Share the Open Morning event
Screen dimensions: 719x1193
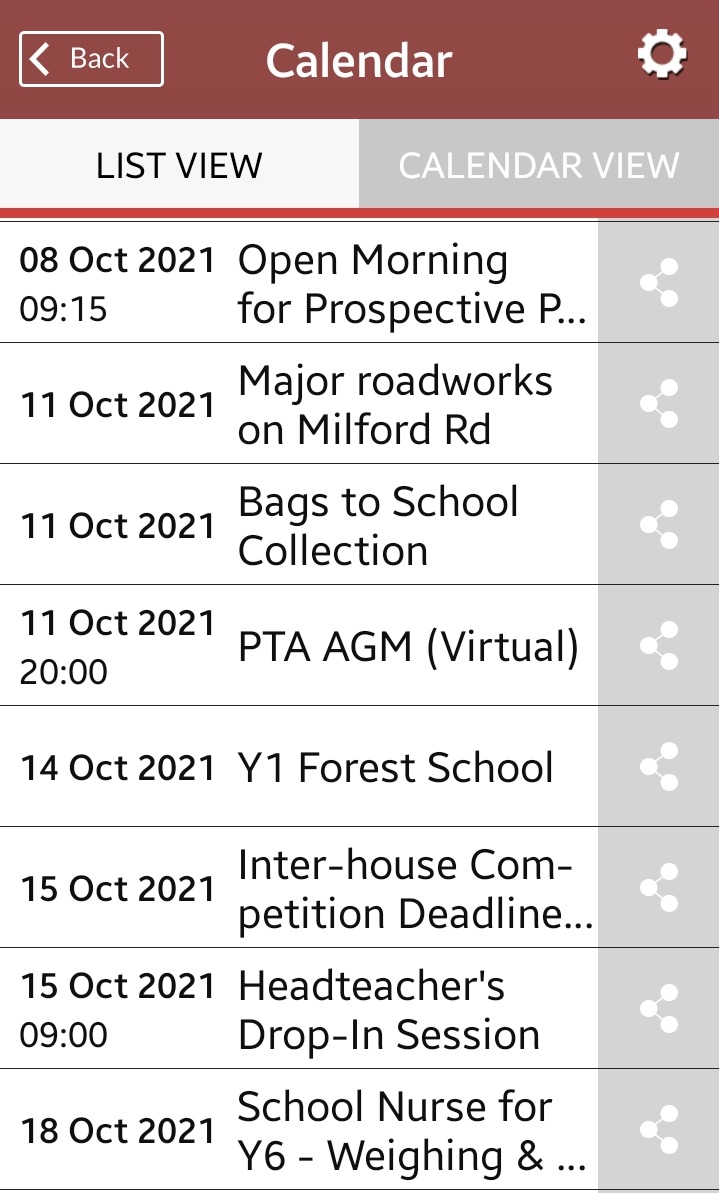click(658, 283)
